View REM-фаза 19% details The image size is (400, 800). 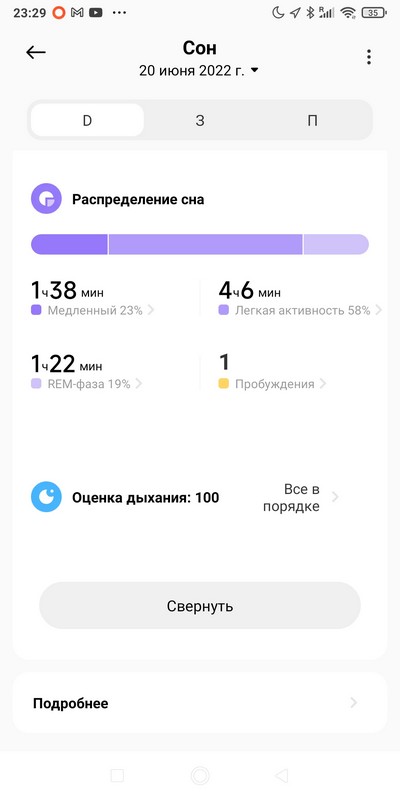click(x=87, y=384)
